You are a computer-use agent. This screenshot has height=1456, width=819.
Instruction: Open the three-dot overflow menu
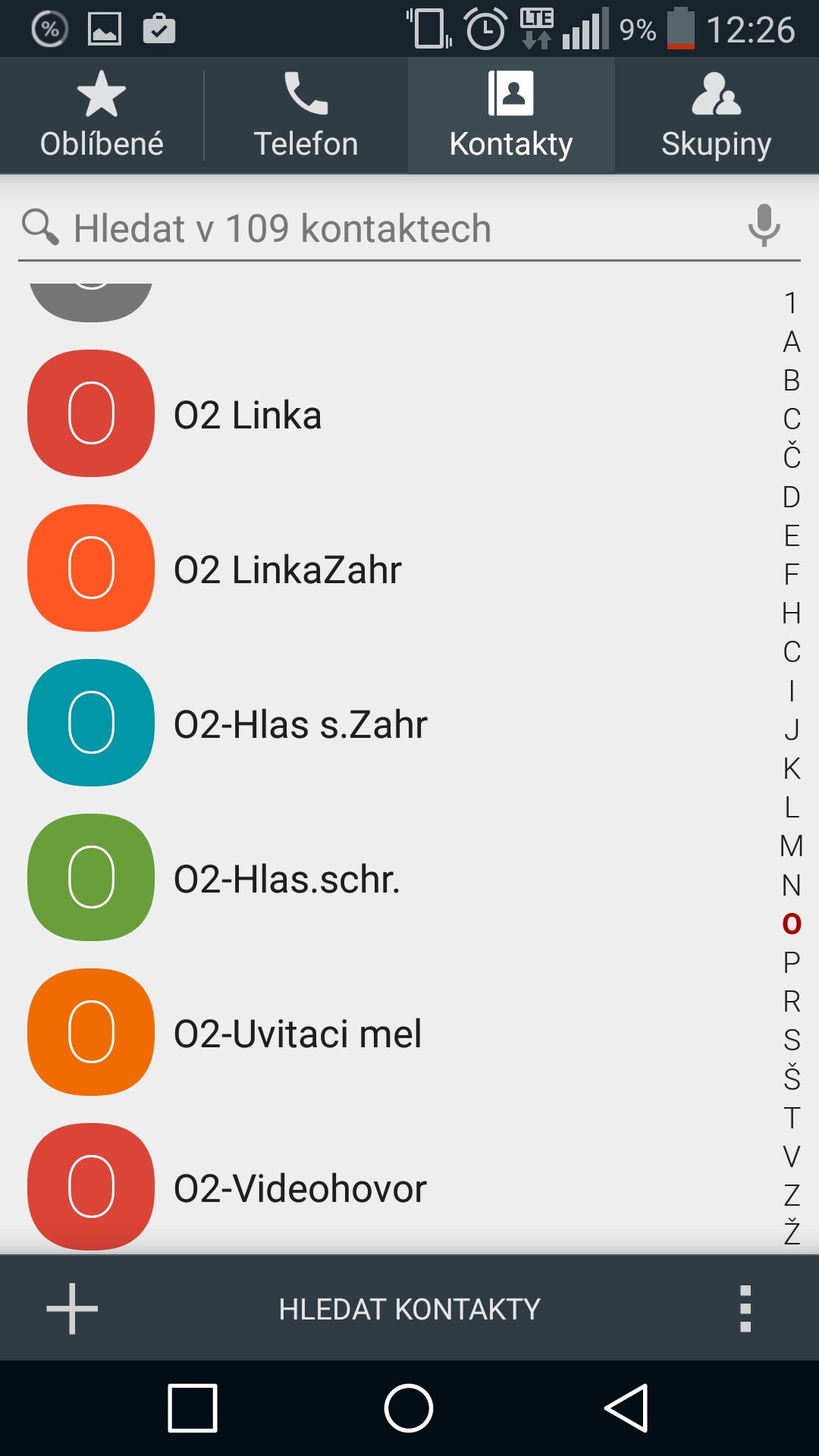tap(745, 1308)
